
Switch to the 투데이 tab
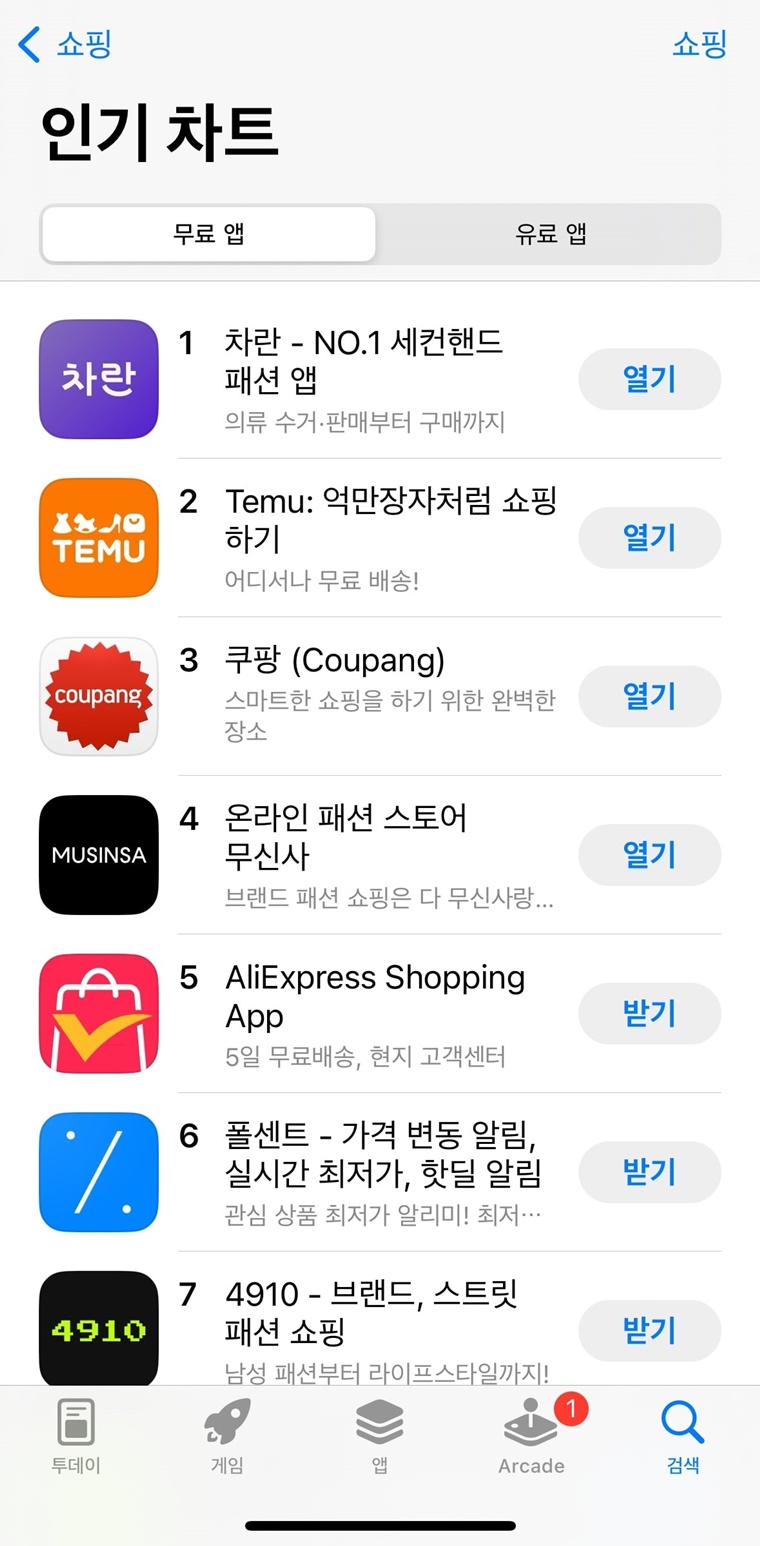pyautogui.click(x=76, y=1437)
